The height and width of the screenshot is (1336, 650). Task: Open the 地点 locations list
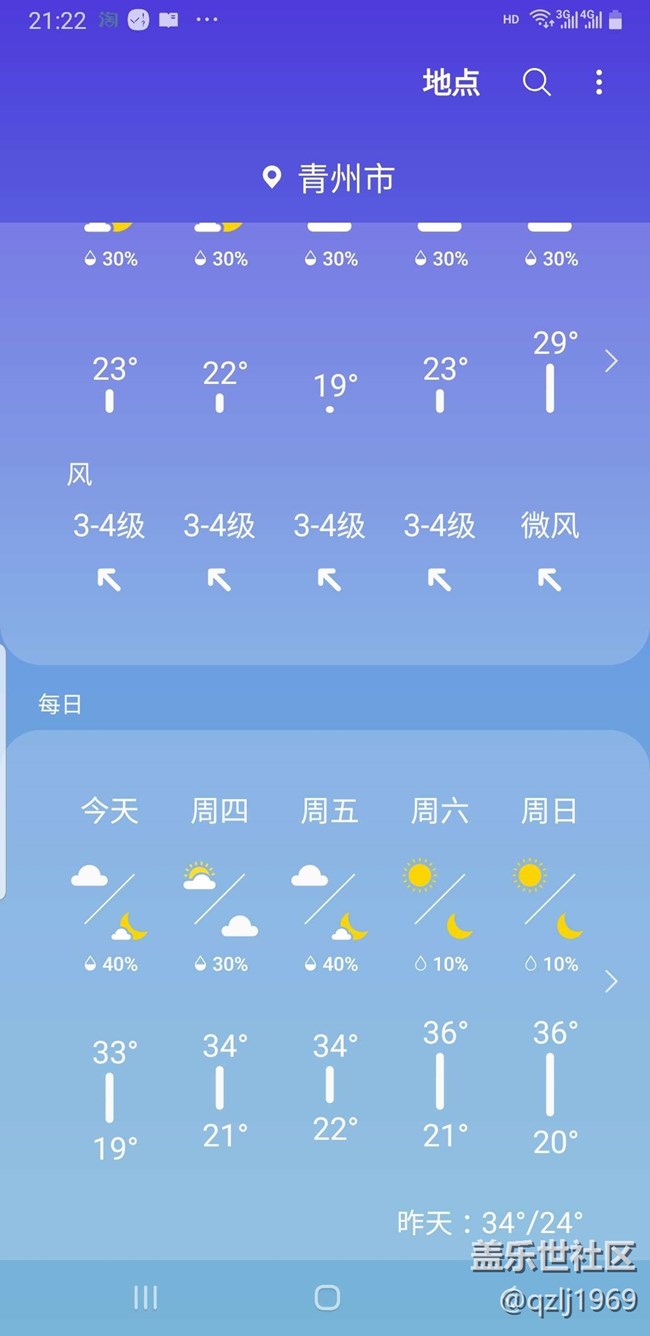click(x=451, y=82)
